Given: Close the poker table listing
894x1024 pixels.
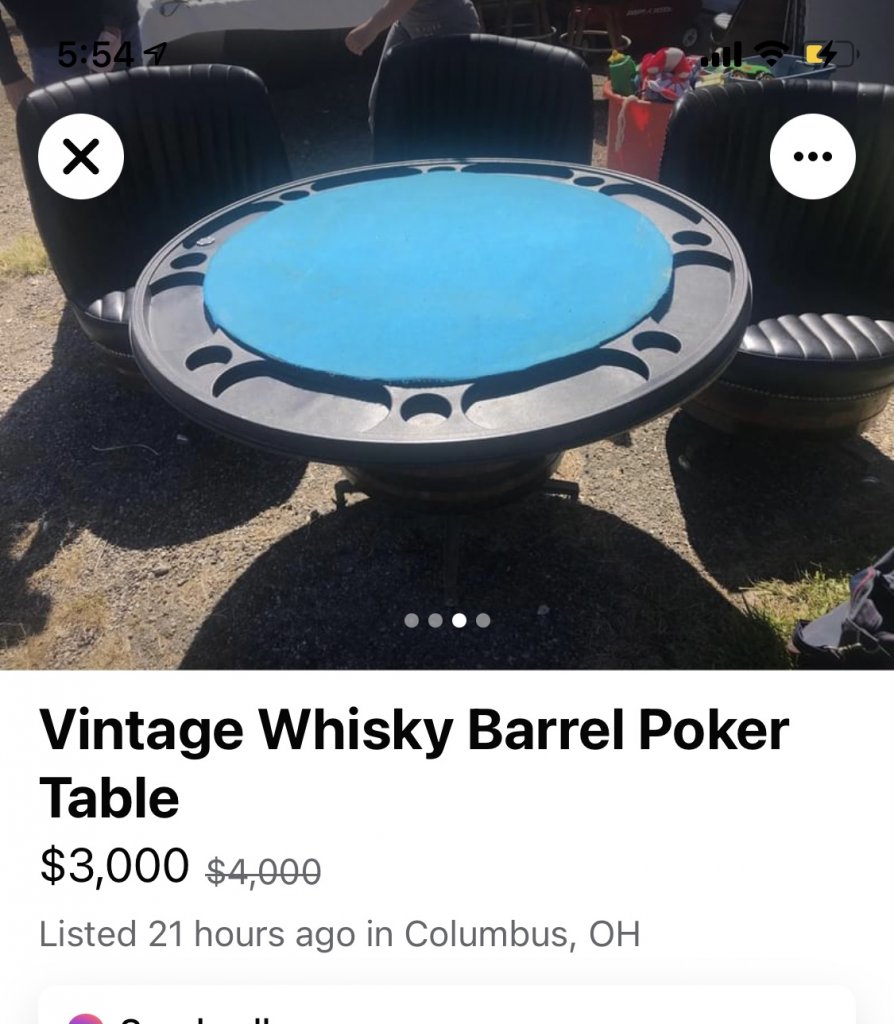Looking at the screenshot, I should pos(81,157).
